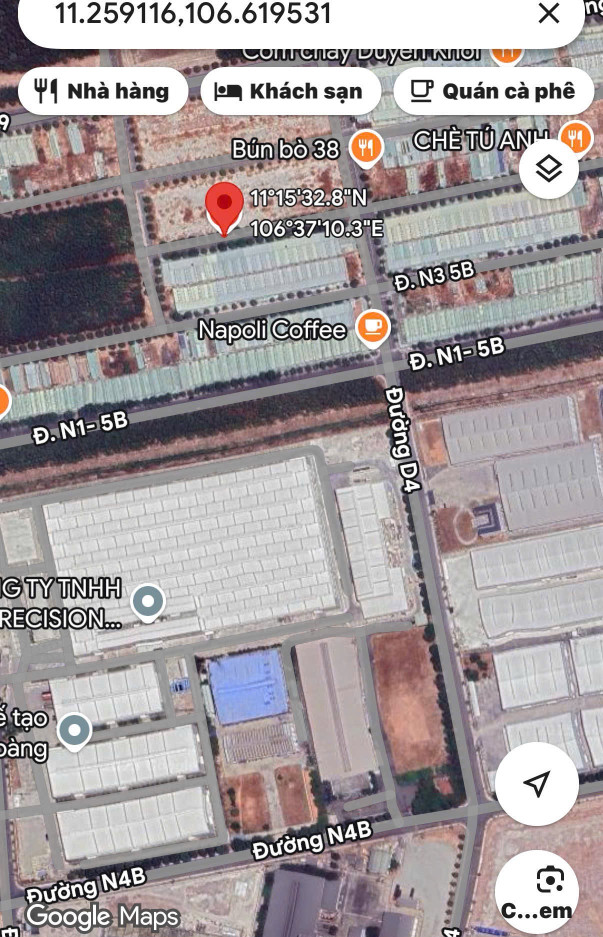Image resolution: width=603 pixels, height=937 pixels.
Task: Tap the red dropped pin
Action: [225, 206]
